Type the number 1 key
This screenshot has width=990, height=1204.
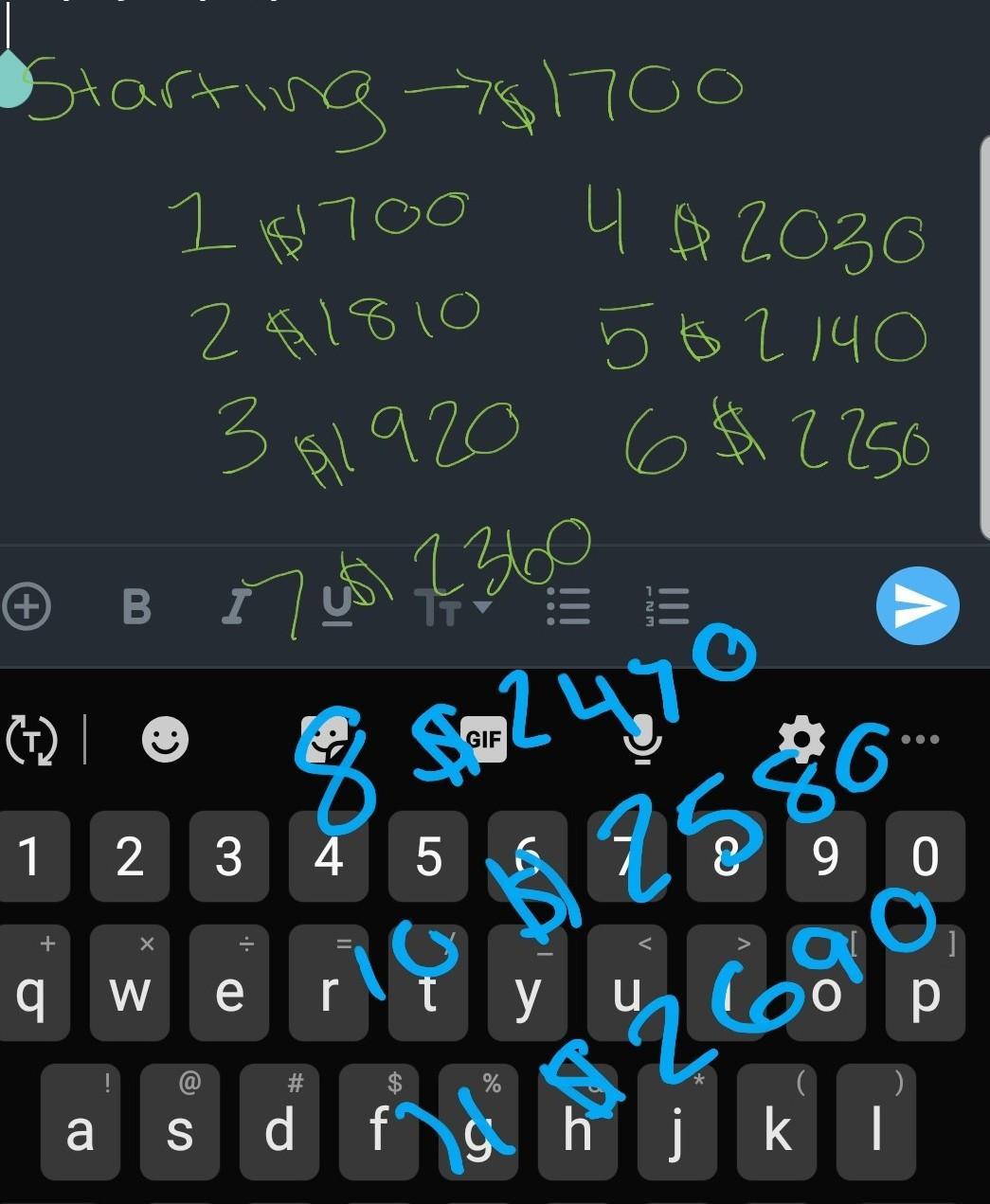coord(32,856)
